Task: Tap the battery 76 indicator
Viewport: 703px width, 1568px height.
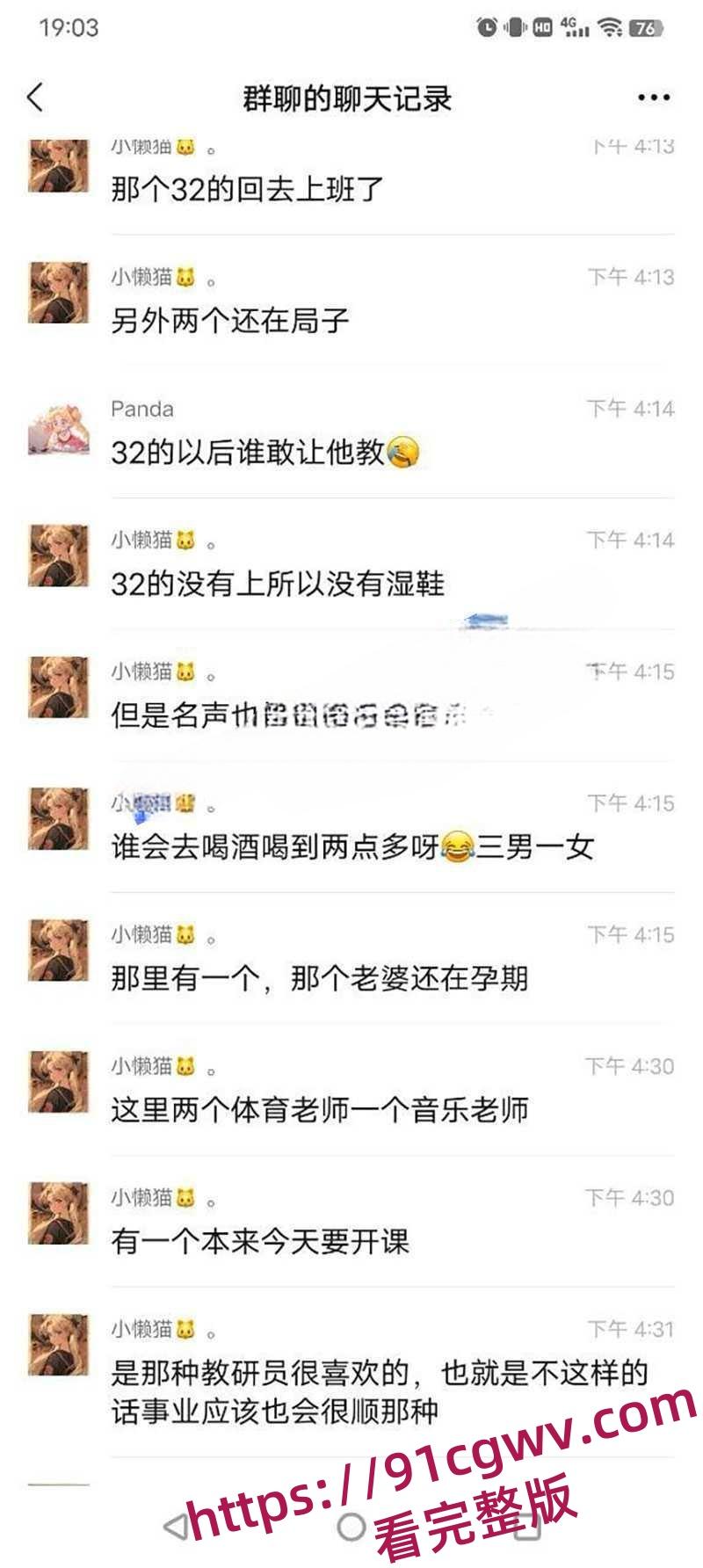Action: tap(644, 26)
